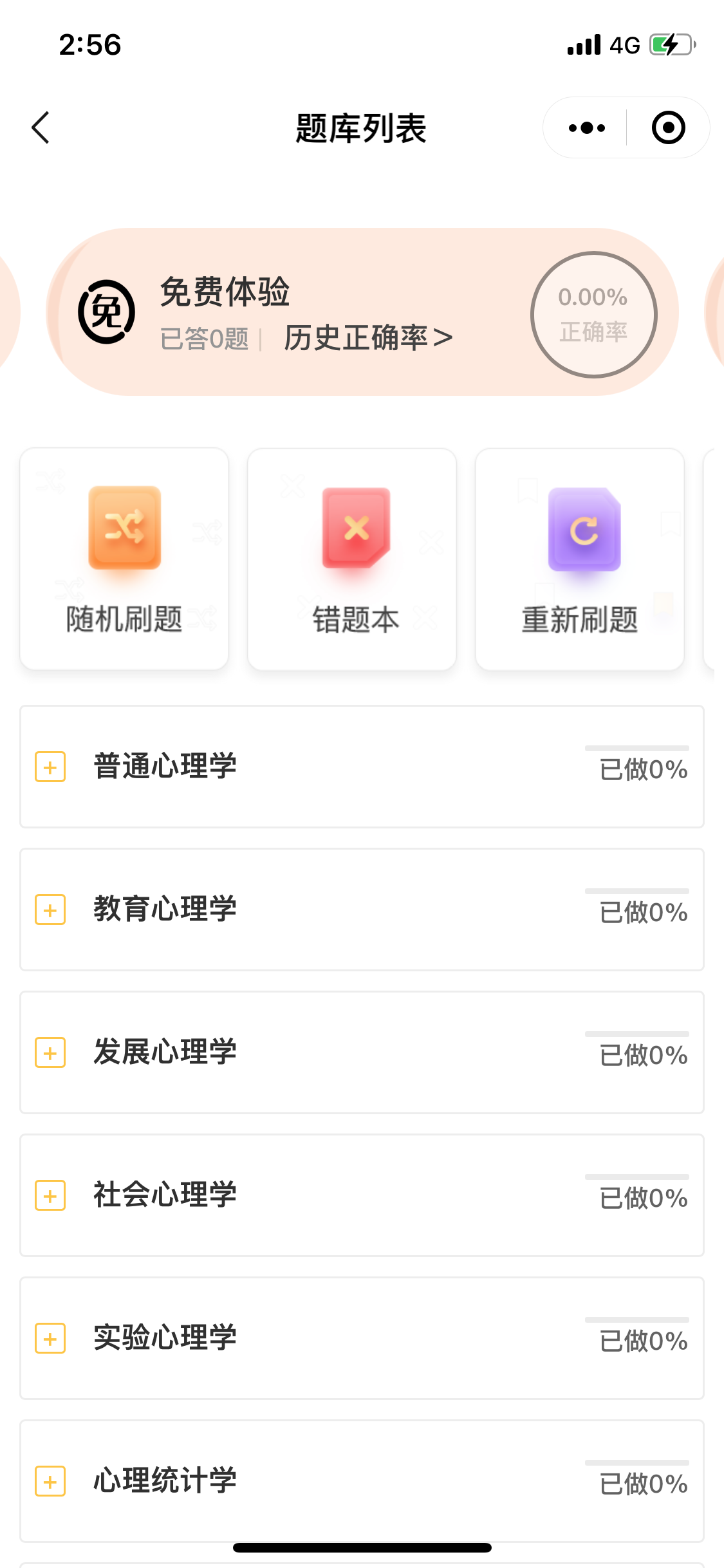The height and width of the screenshot is (1568, 724).
Task: Go back from 题库列表 page
Action: pyautogui.click(x=41, y=127)
